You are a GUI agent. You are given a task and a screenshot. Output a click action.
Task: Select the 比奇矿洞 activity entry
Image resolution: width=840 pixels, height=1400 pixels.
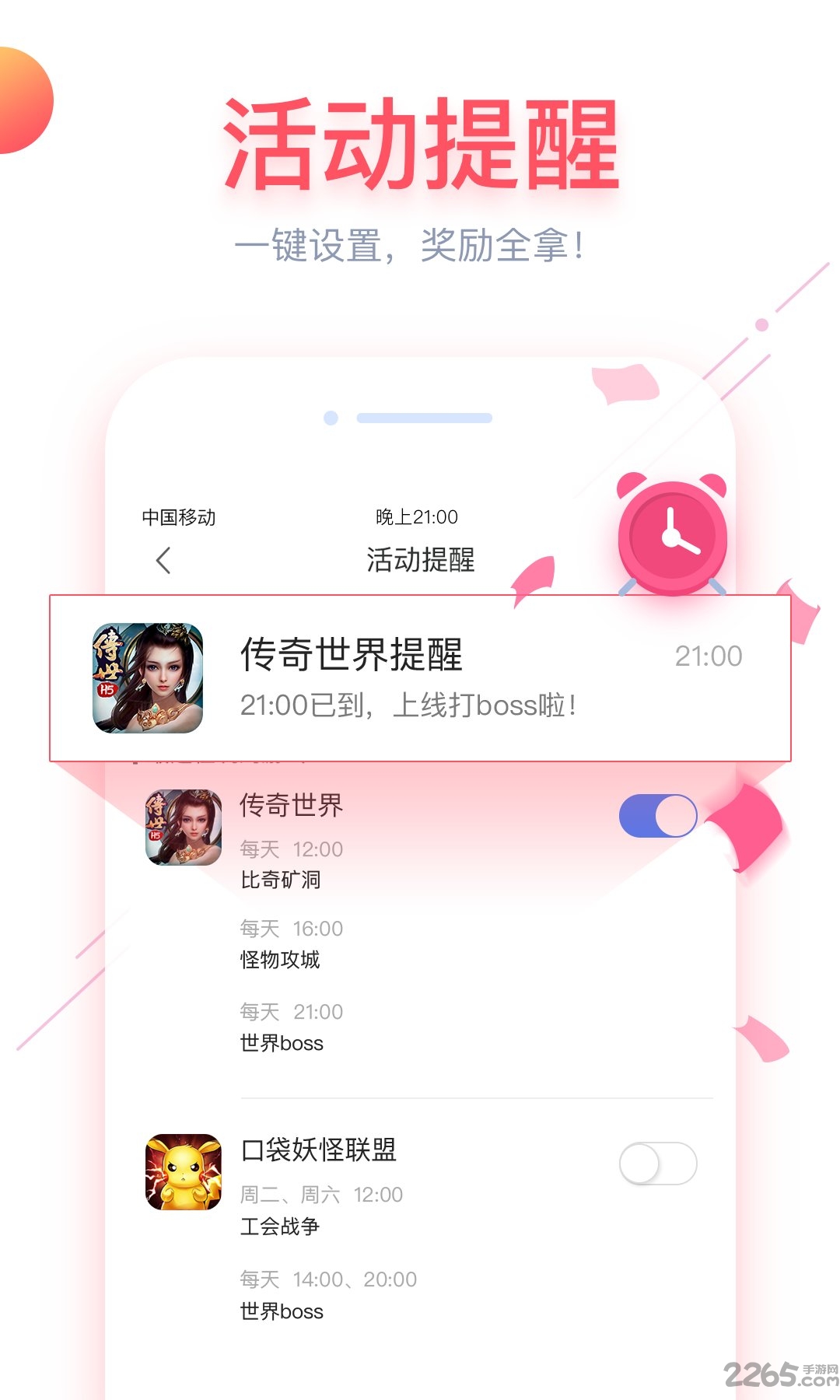pos(283,880)
